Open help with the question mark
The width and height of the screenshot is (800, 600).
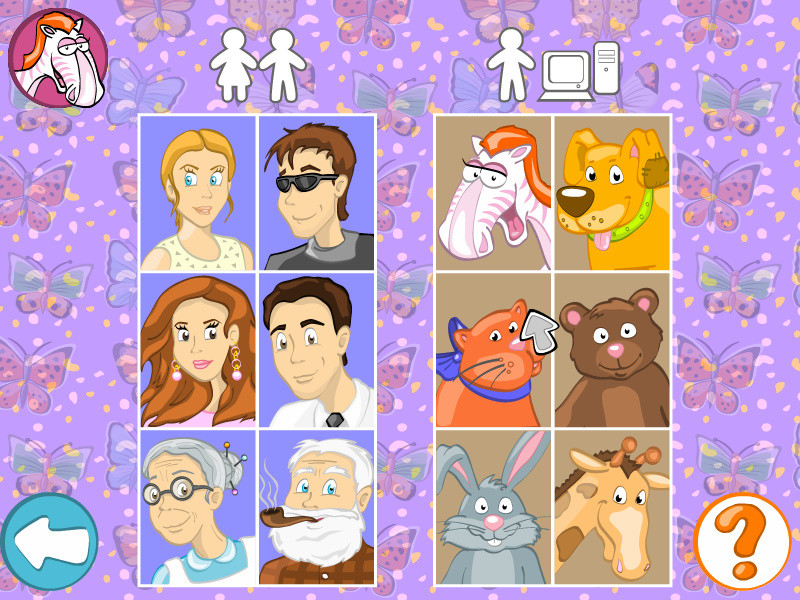(x=742, y=541)
